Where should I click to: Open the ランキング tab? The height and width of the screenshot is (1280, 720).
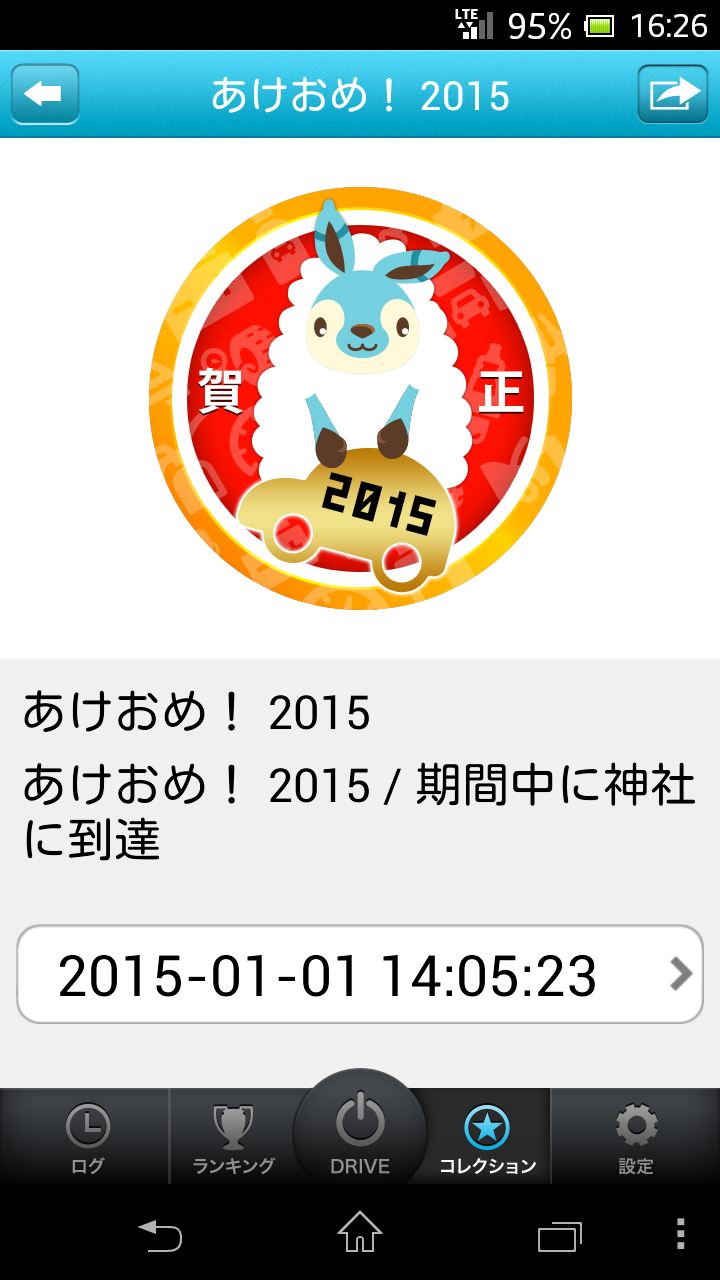pyautogui.click(x=232, y=1138)
